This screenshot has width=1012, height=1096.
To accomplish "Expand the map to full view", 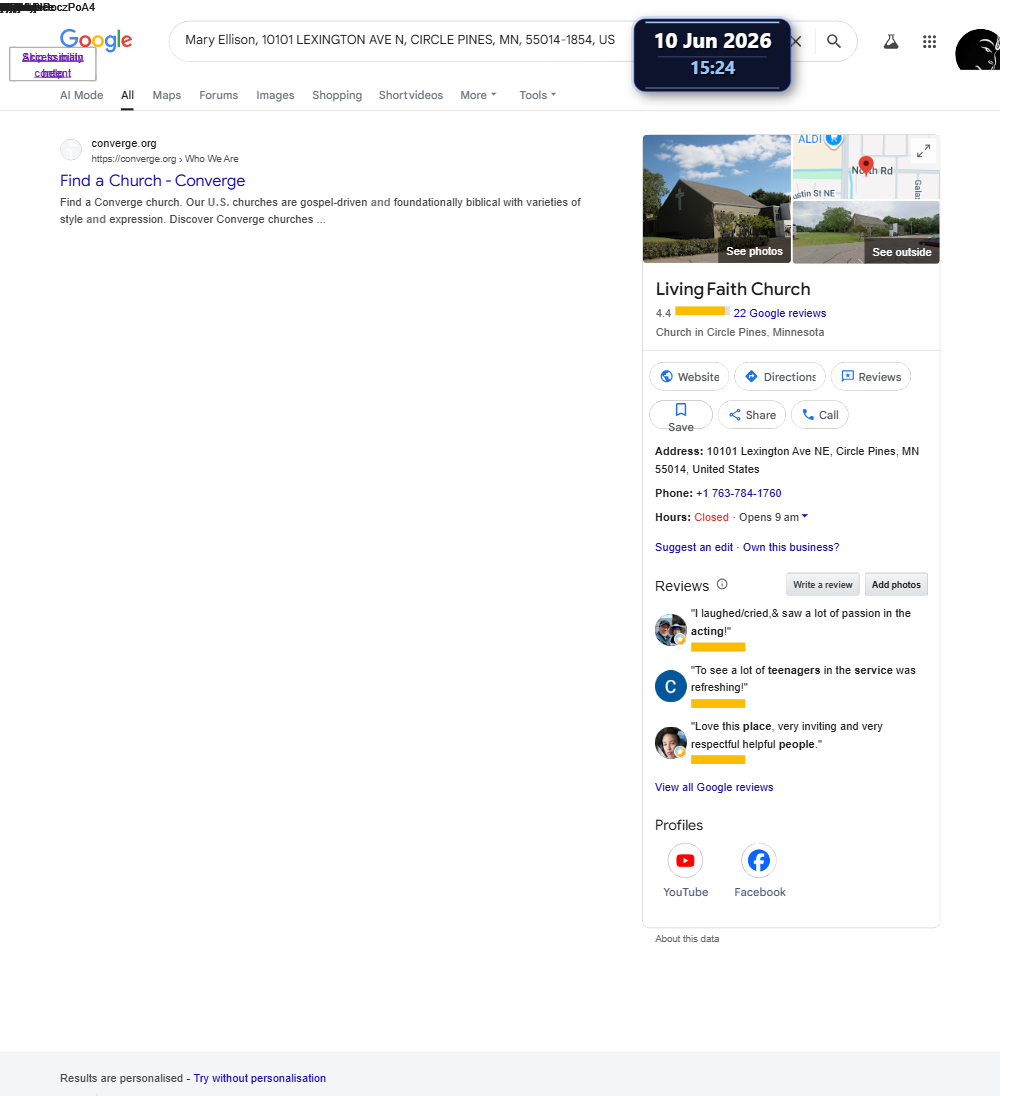I will 923,150.
